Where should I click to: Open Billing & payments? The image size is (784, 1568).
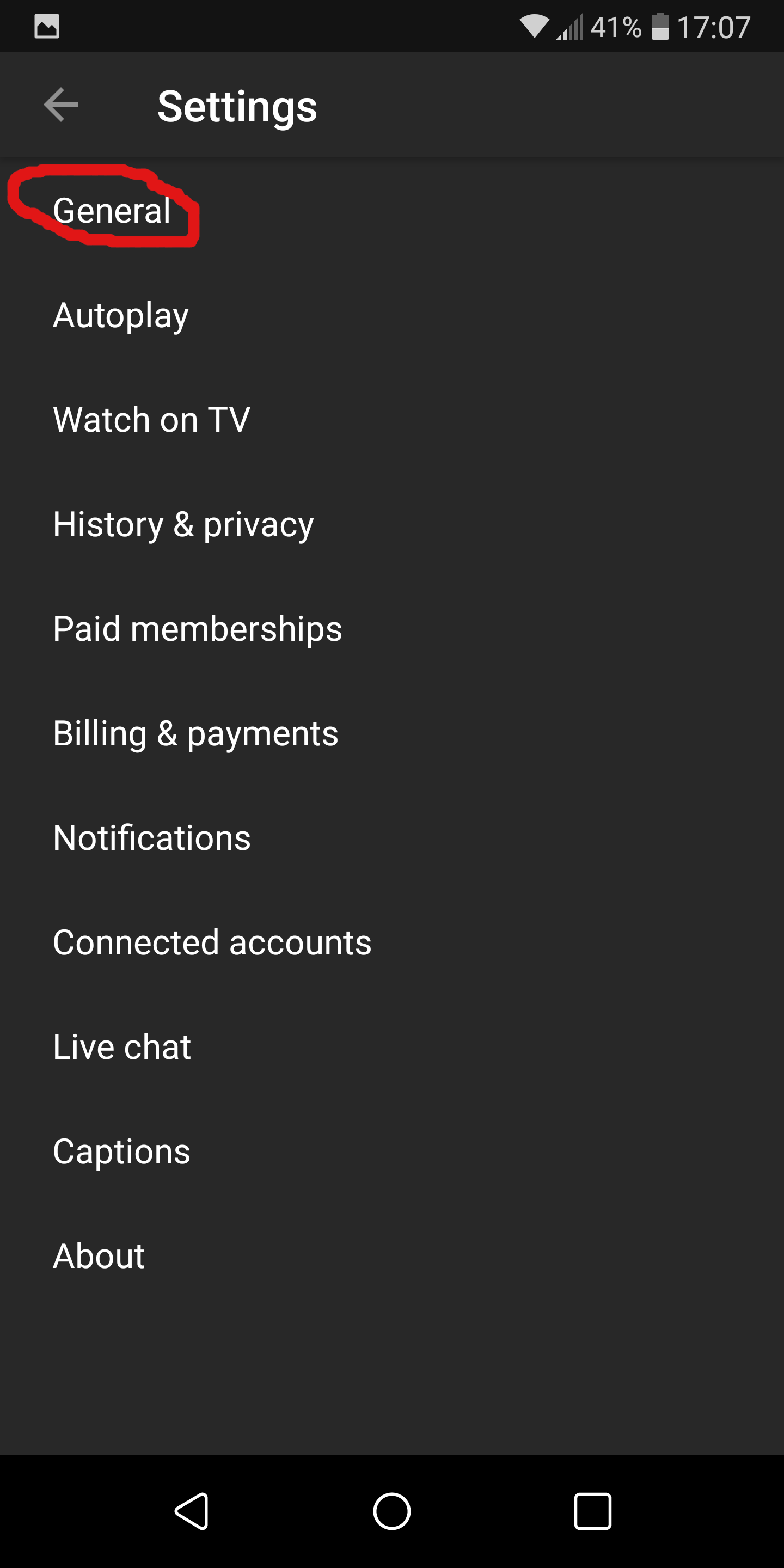coord(195,733)
